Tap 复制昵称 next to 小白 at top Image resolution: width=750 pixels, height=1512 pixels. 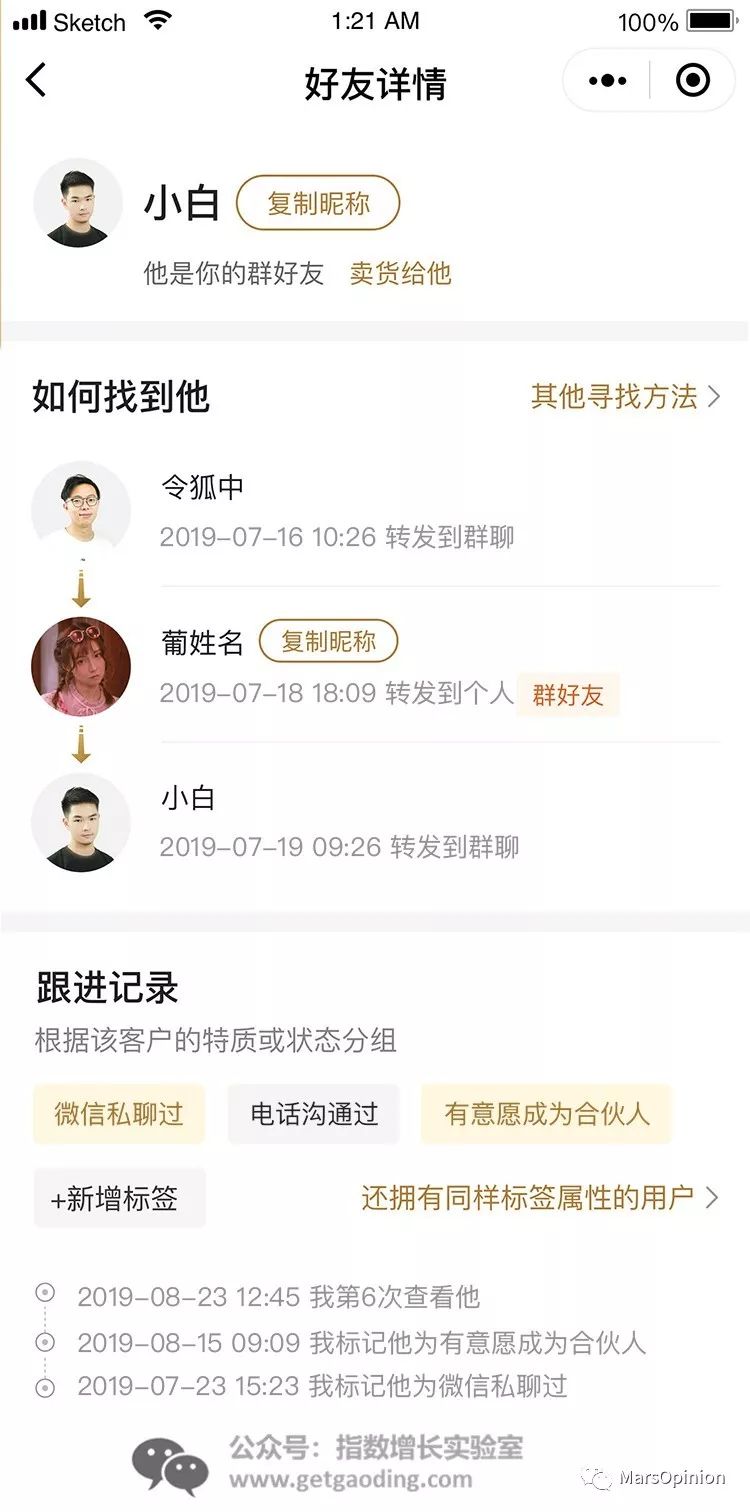tap(318, 203)
